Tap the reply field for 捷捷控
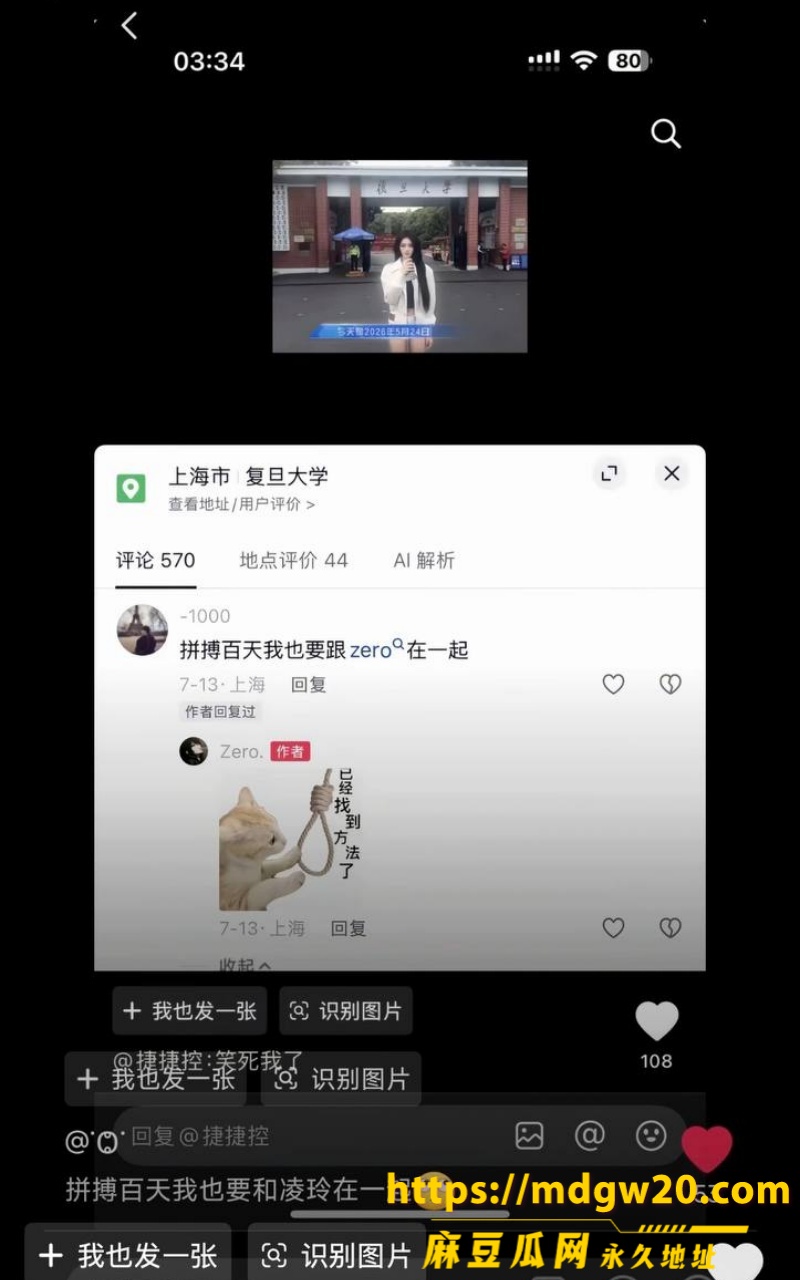The image size is (800, 1280). point(310,1136)
